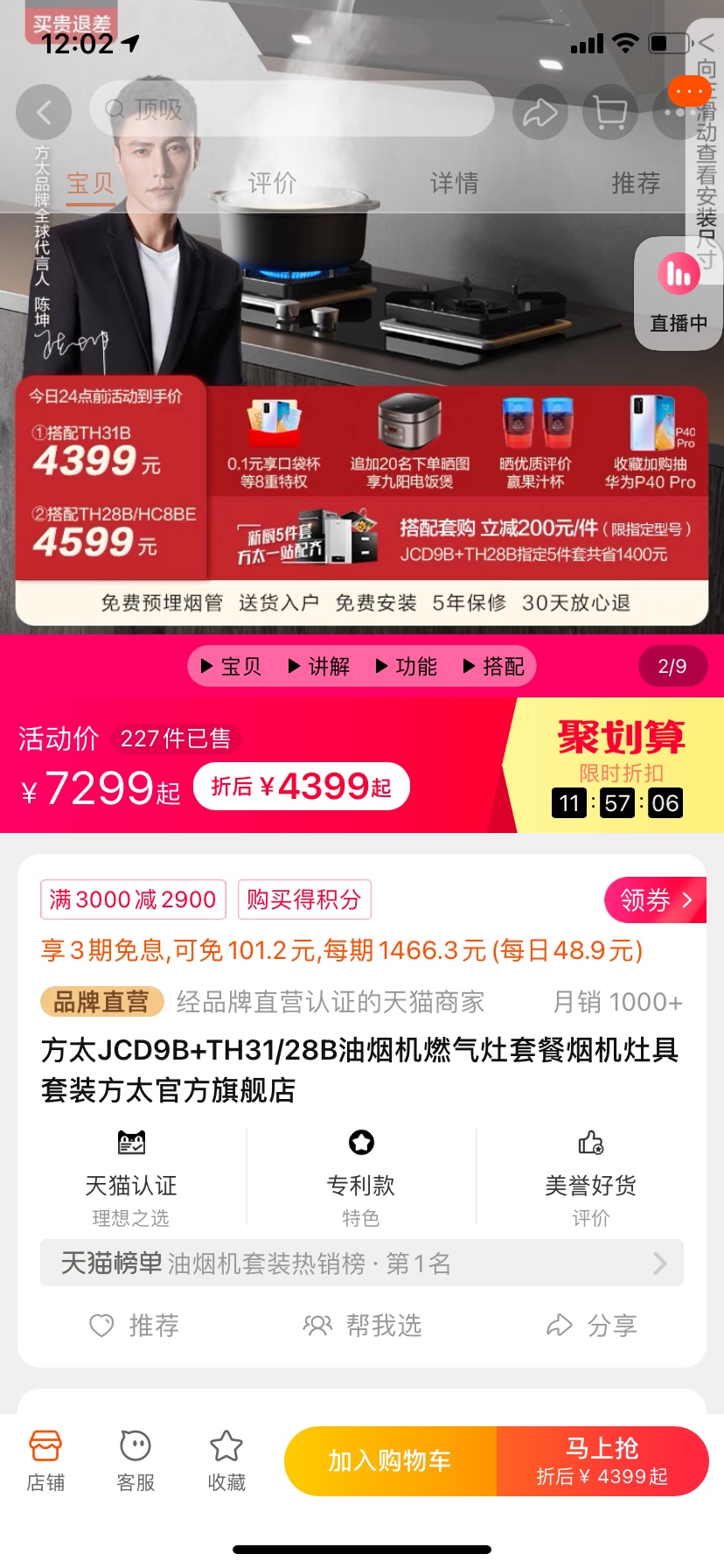Viewport: 724px width, 1568px height.
Task: Open the 店铺 store page
Action: click(x=45, y=1460)
